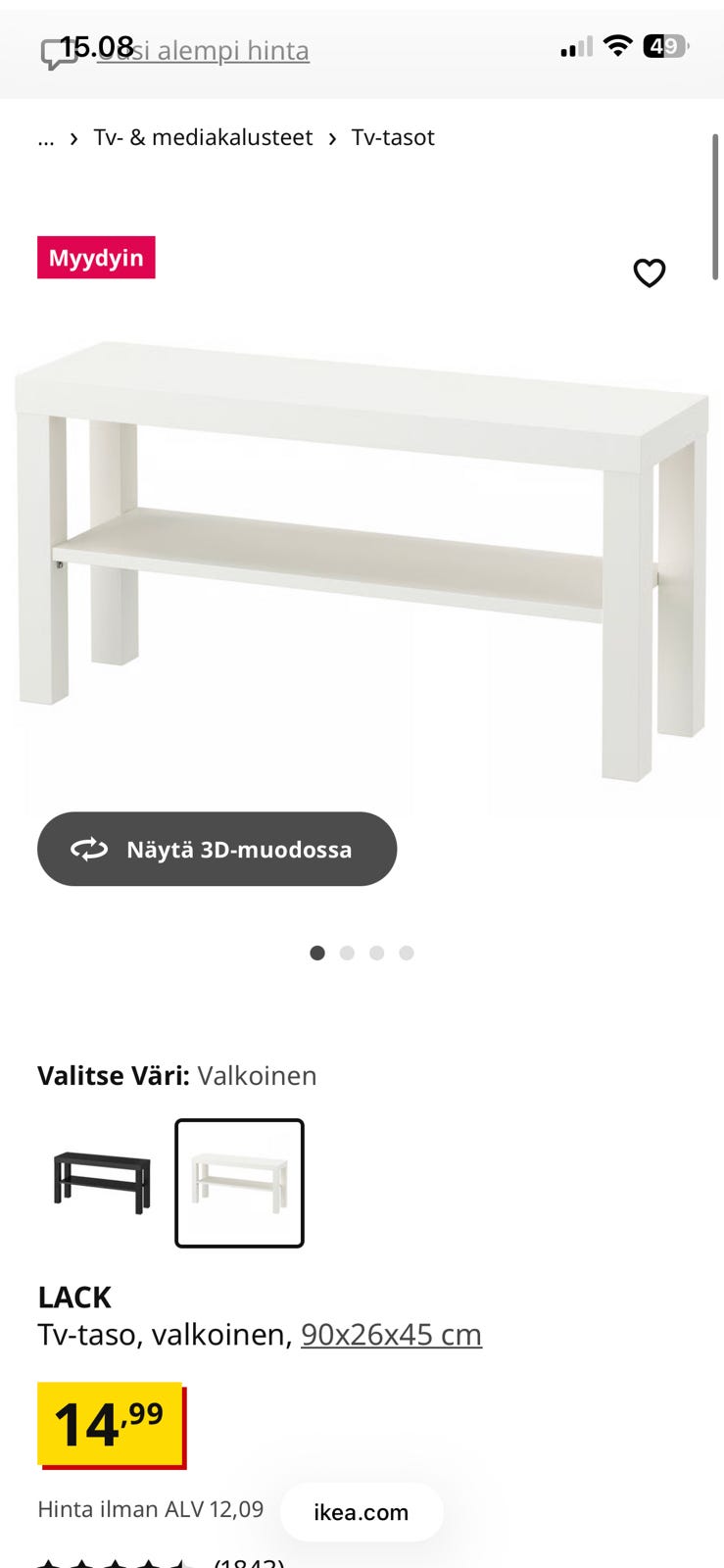The width and height of the screenshot is (724, 1568).
Task: Click the ikea.com button
Action: (362, 1511)
